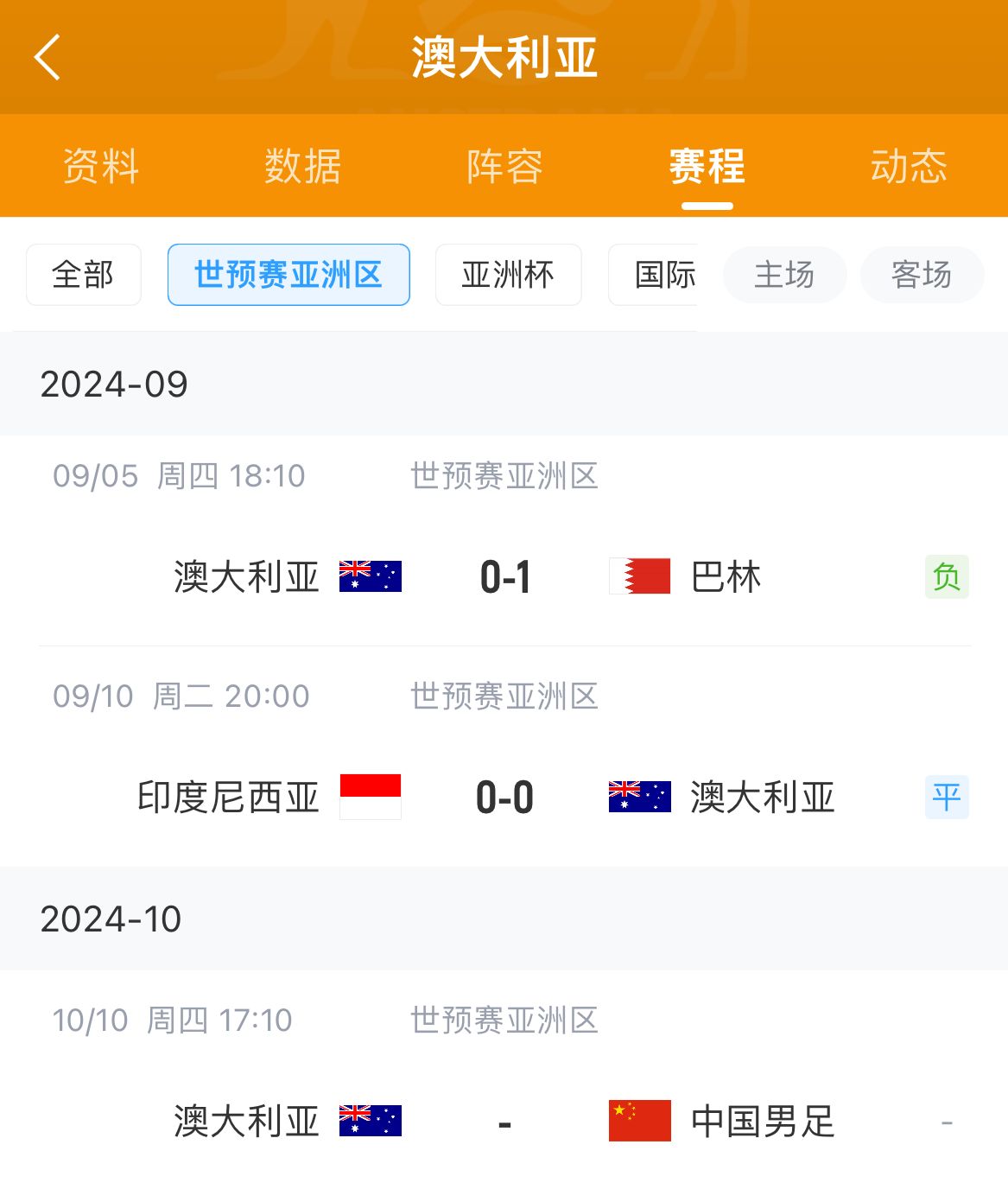Switch to the 动态 tab

908,166
